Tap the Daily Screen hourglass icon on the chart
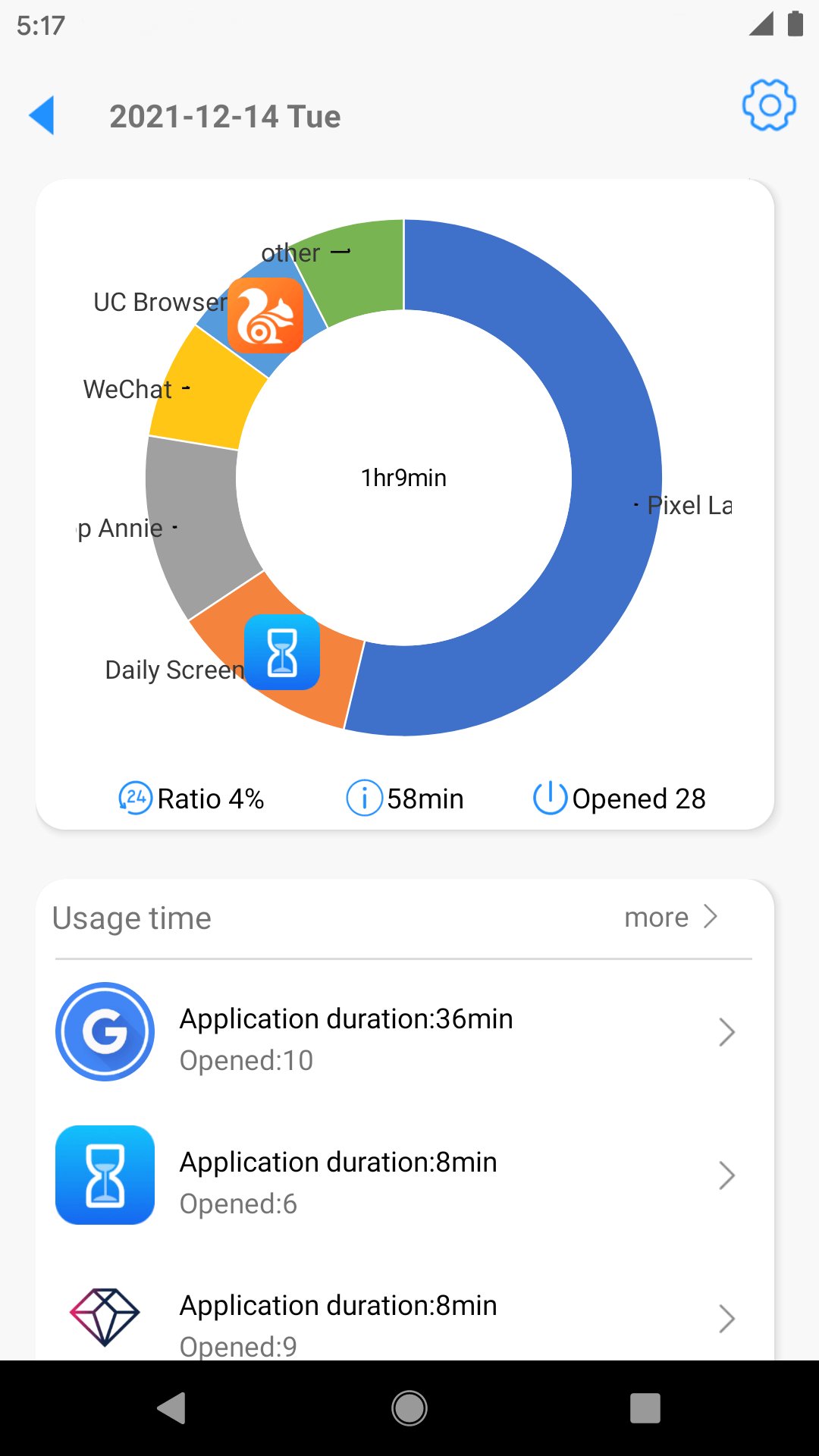The height and width of the screenshot is (1456, 819). (283, 653)
